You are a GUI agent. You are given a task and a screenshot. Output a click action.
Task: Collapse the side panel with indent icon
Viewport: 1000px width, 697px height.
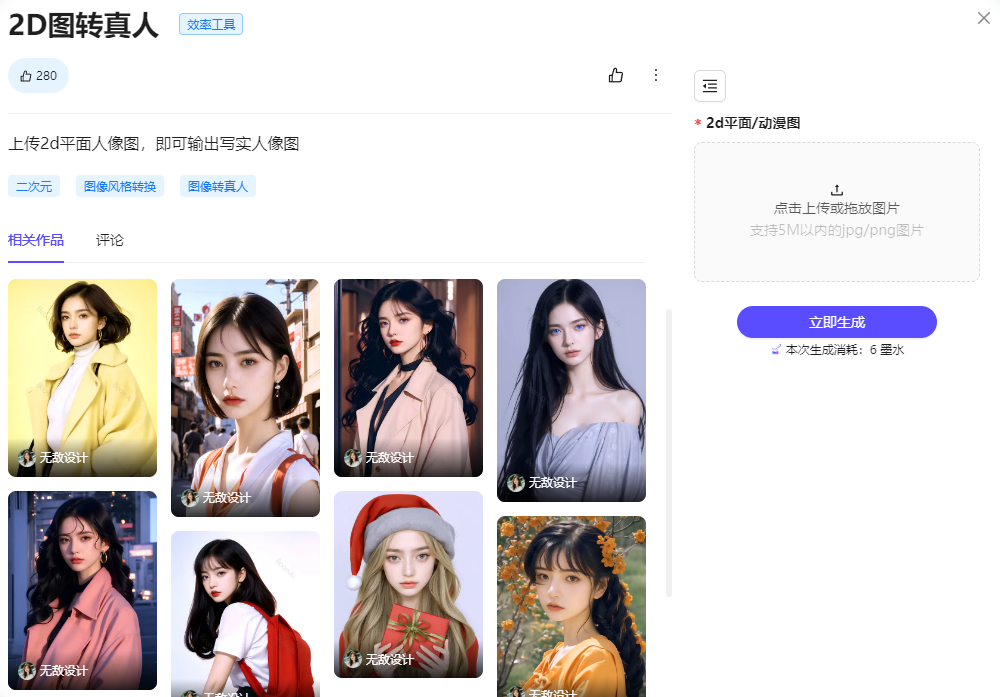709,86
